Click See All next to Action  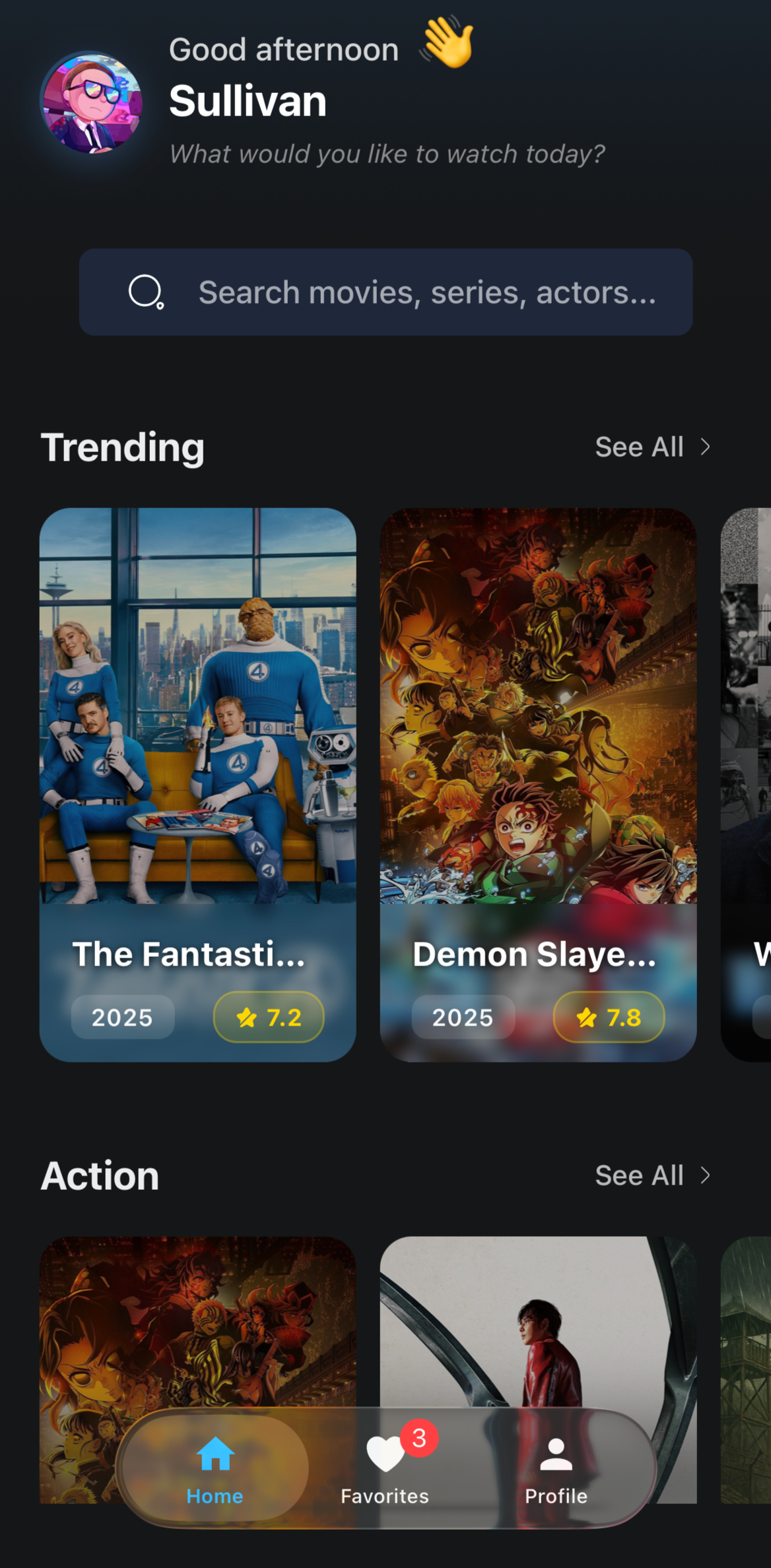click(x=640, y=1175)
